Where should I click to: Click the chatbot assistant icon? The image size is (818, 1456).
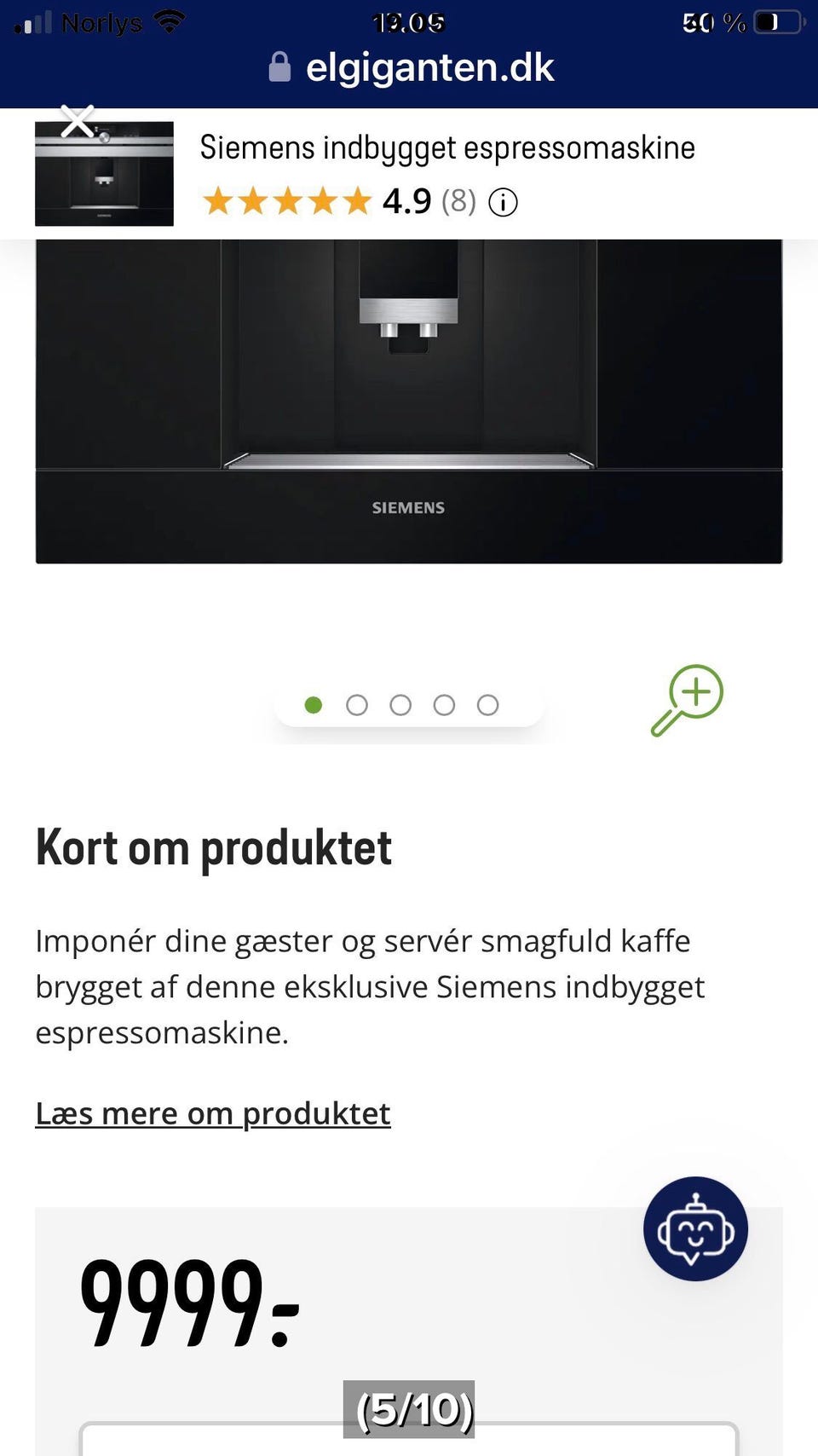pyautogui.click(x=696, y=1230)
